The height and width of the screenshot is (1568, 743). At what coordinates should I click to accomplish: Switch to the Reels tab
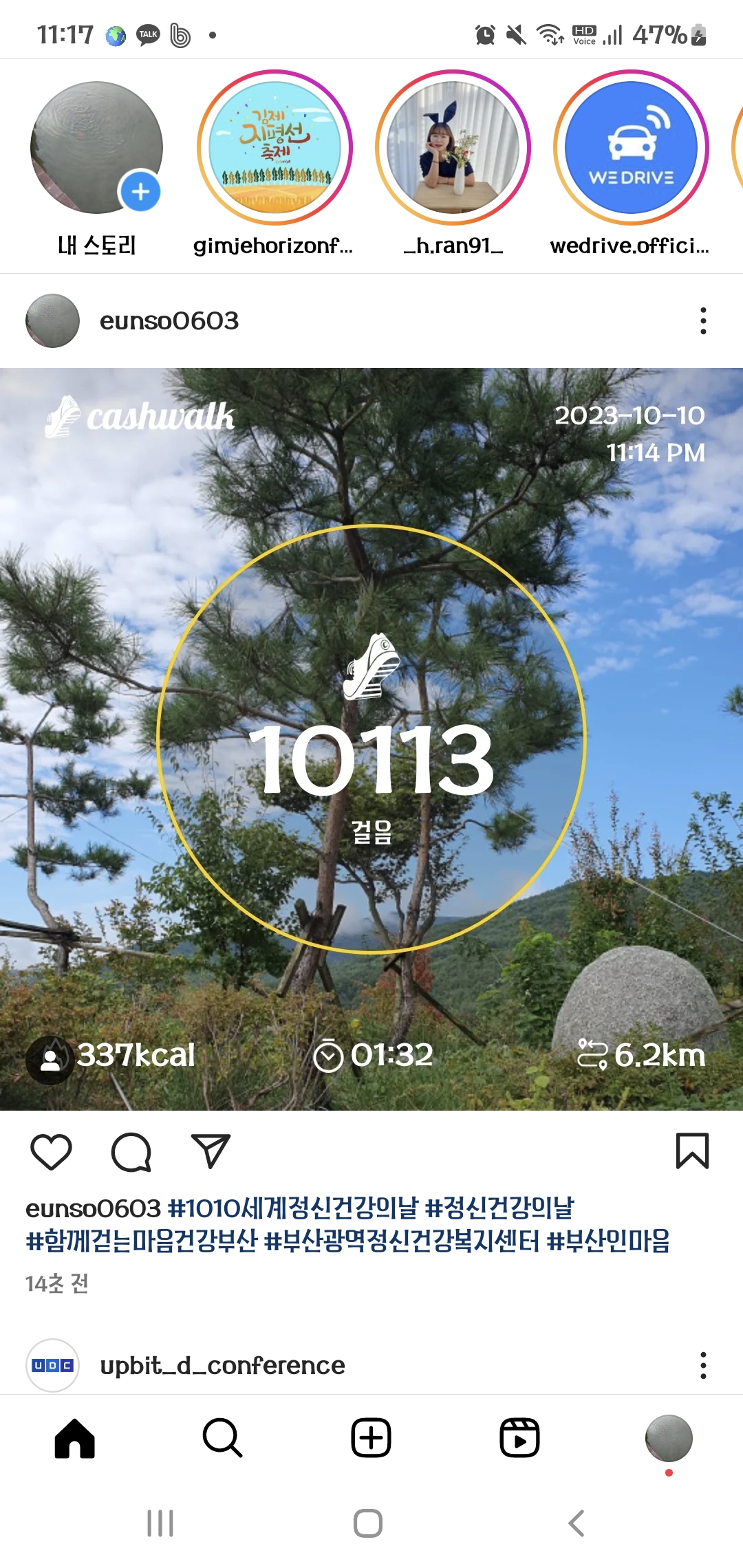pos(519,1437)
